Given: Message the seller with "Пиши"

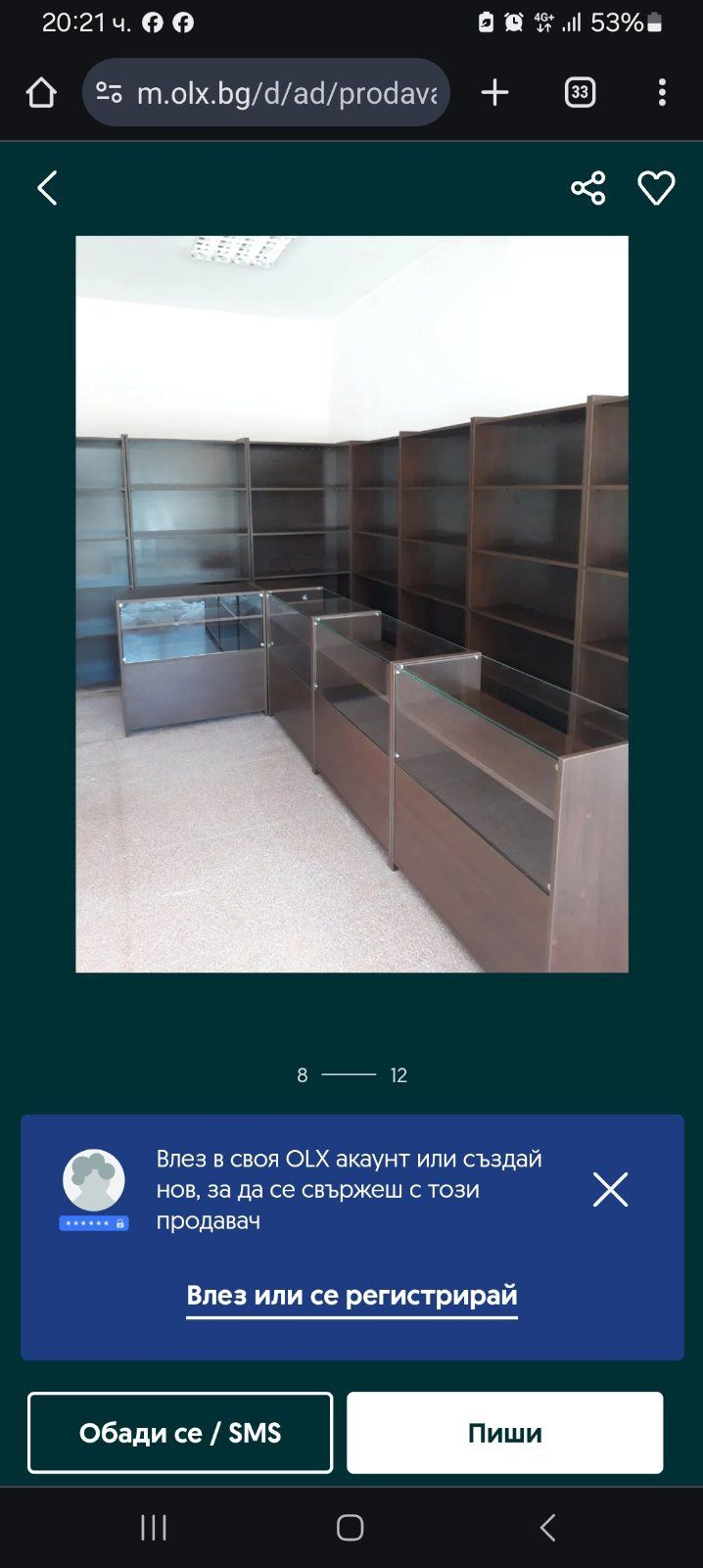Looking at the screenshot, I should 504,1433.
